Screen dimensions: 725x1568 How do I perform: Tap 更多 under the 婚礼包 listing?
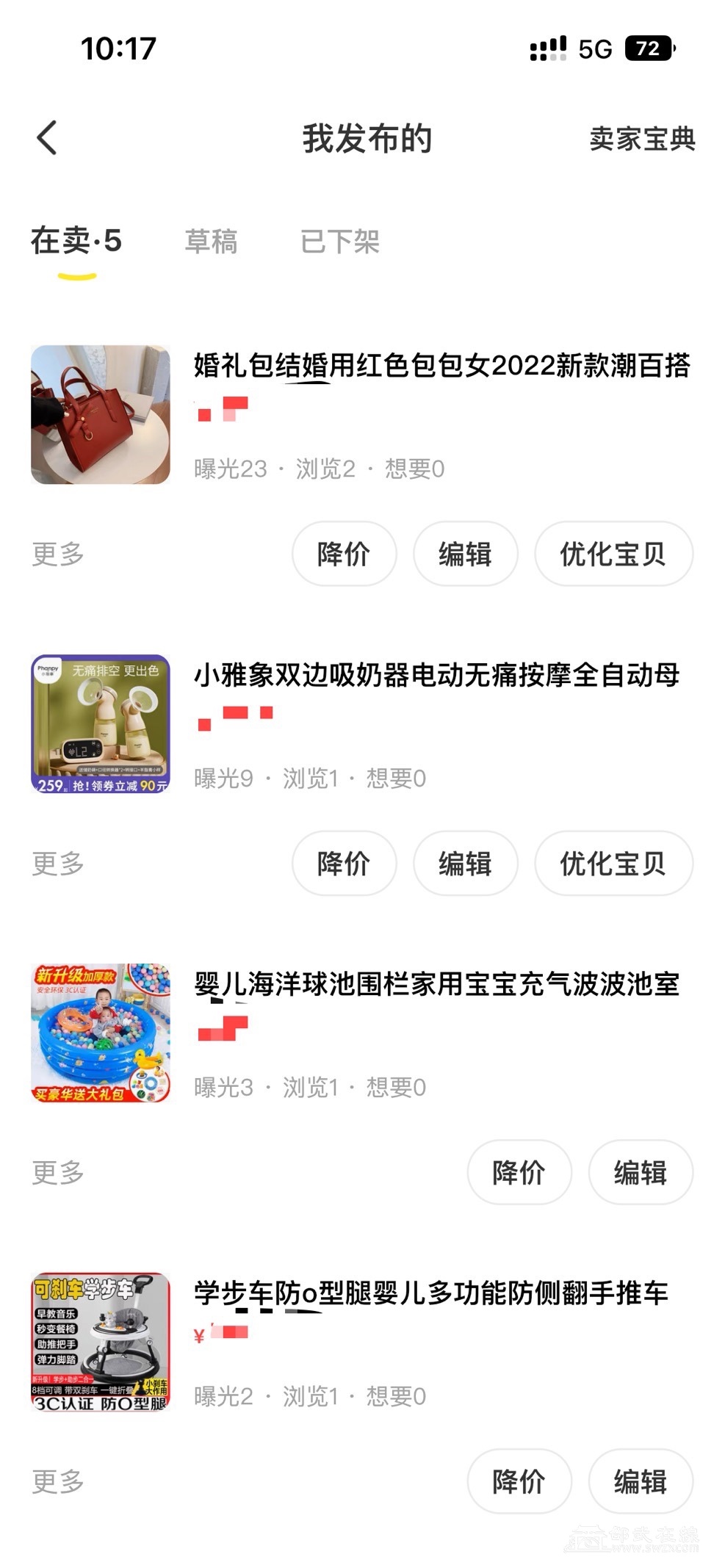(x=58, y=554)
